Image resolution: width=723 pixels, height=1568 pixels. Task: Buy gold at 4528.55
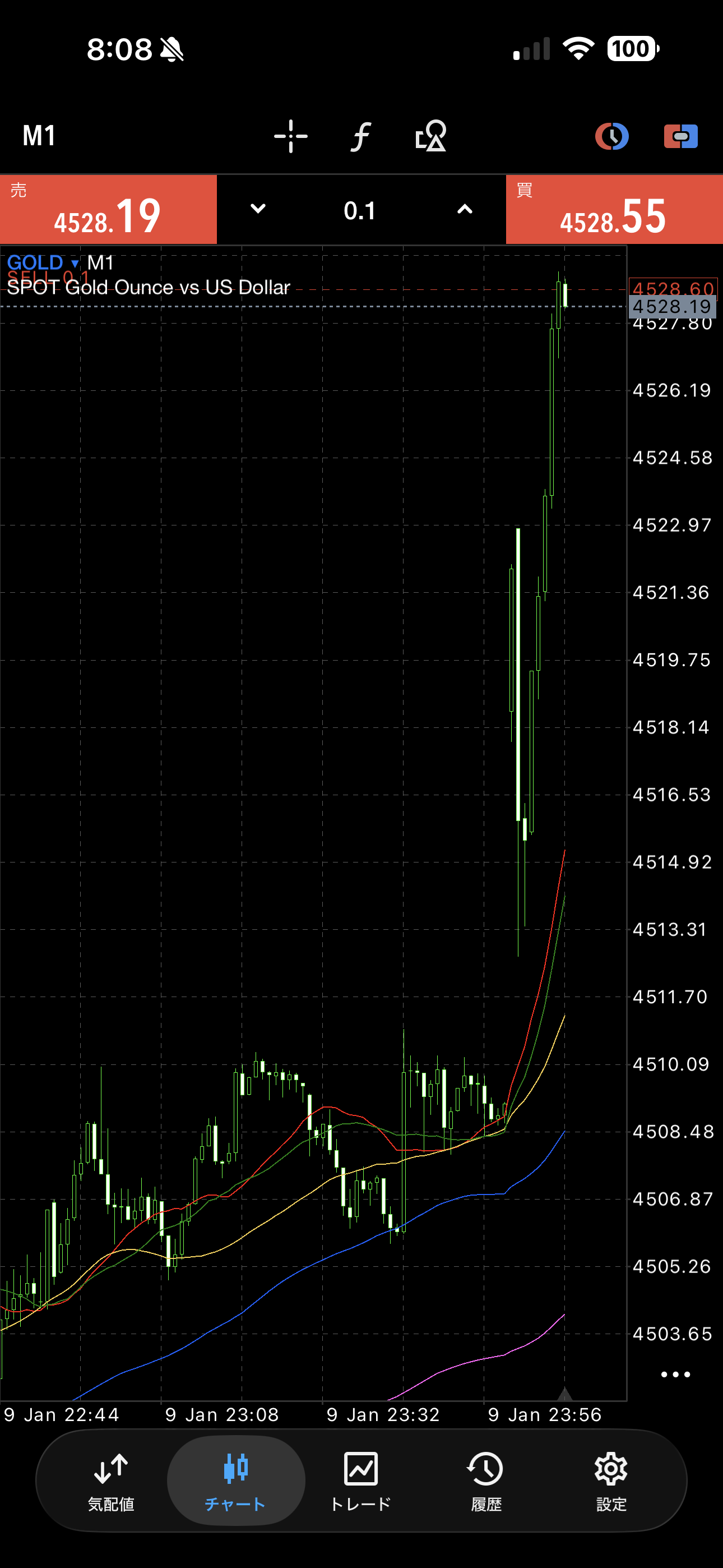pyautogui.click(x=614, y=210)
